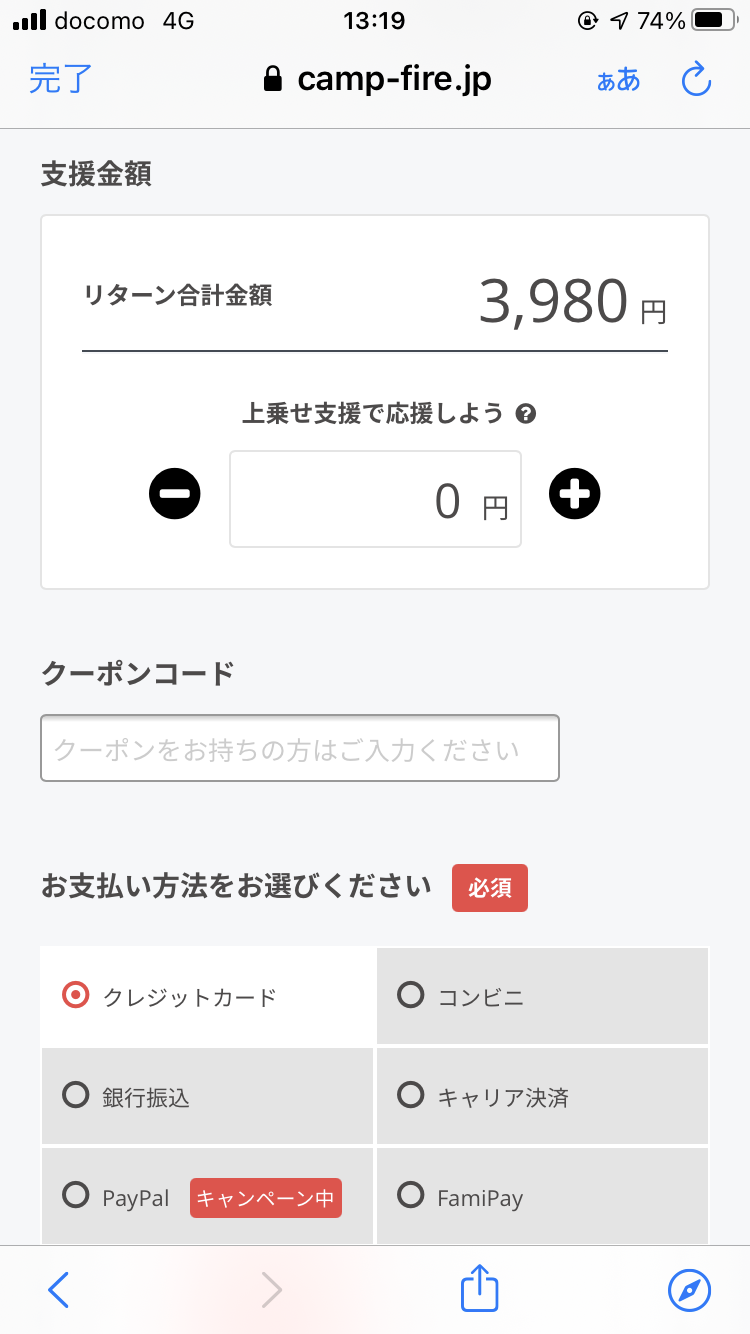Screen dimensions: 750x1334
Task: Increase the extra support amount with plus
Action: click(x=575, y=494)
